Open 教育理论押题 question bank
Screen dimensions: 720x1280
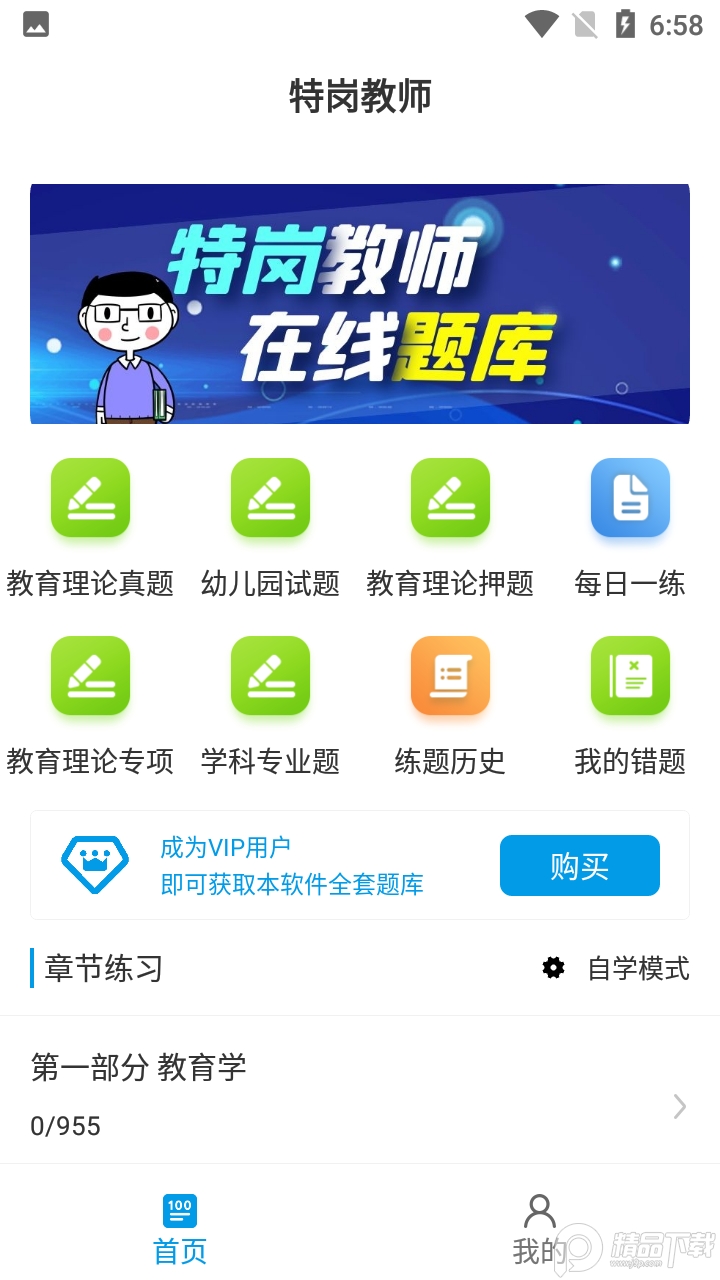tap(450, 498)
